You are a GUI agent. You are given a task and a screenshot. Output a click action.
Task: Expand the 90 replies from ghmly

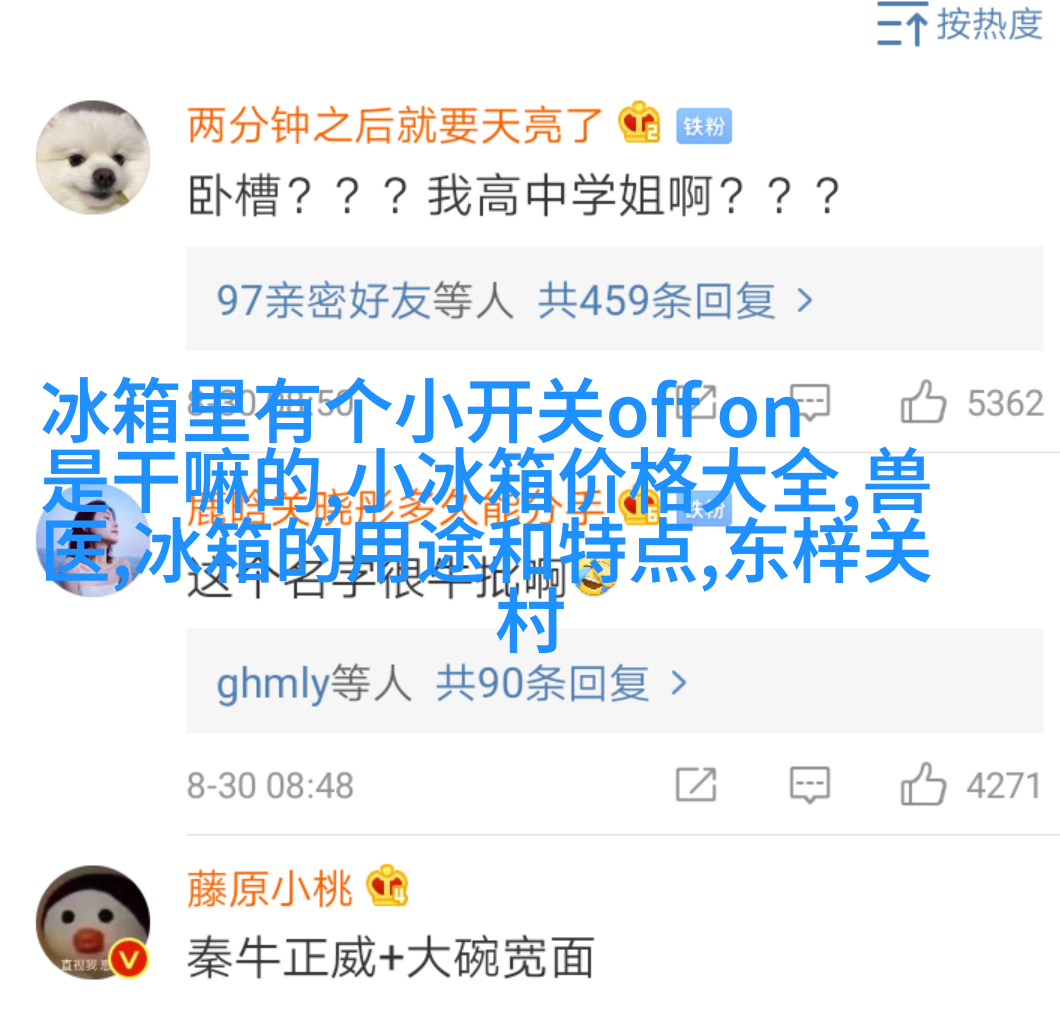click(452, 684)
